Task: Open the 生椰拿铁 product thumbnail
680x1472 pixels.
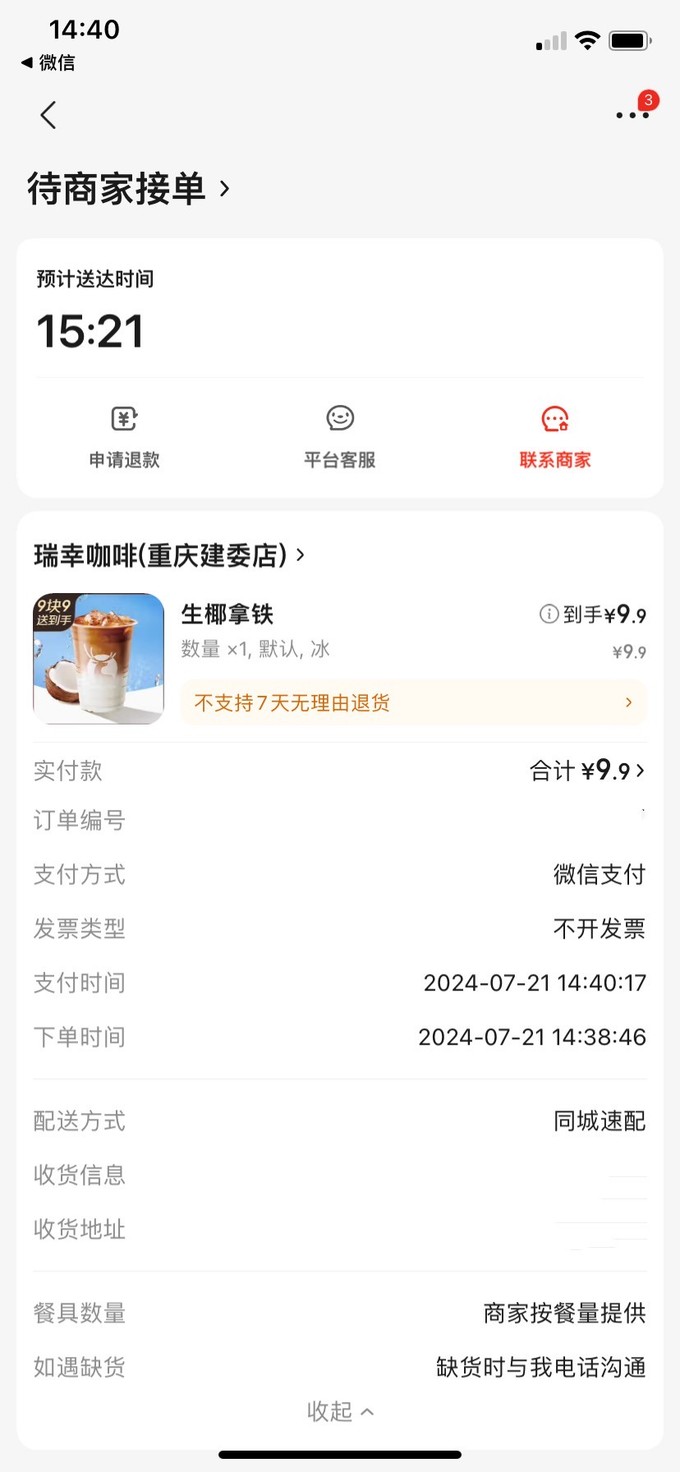Action: 99,658
